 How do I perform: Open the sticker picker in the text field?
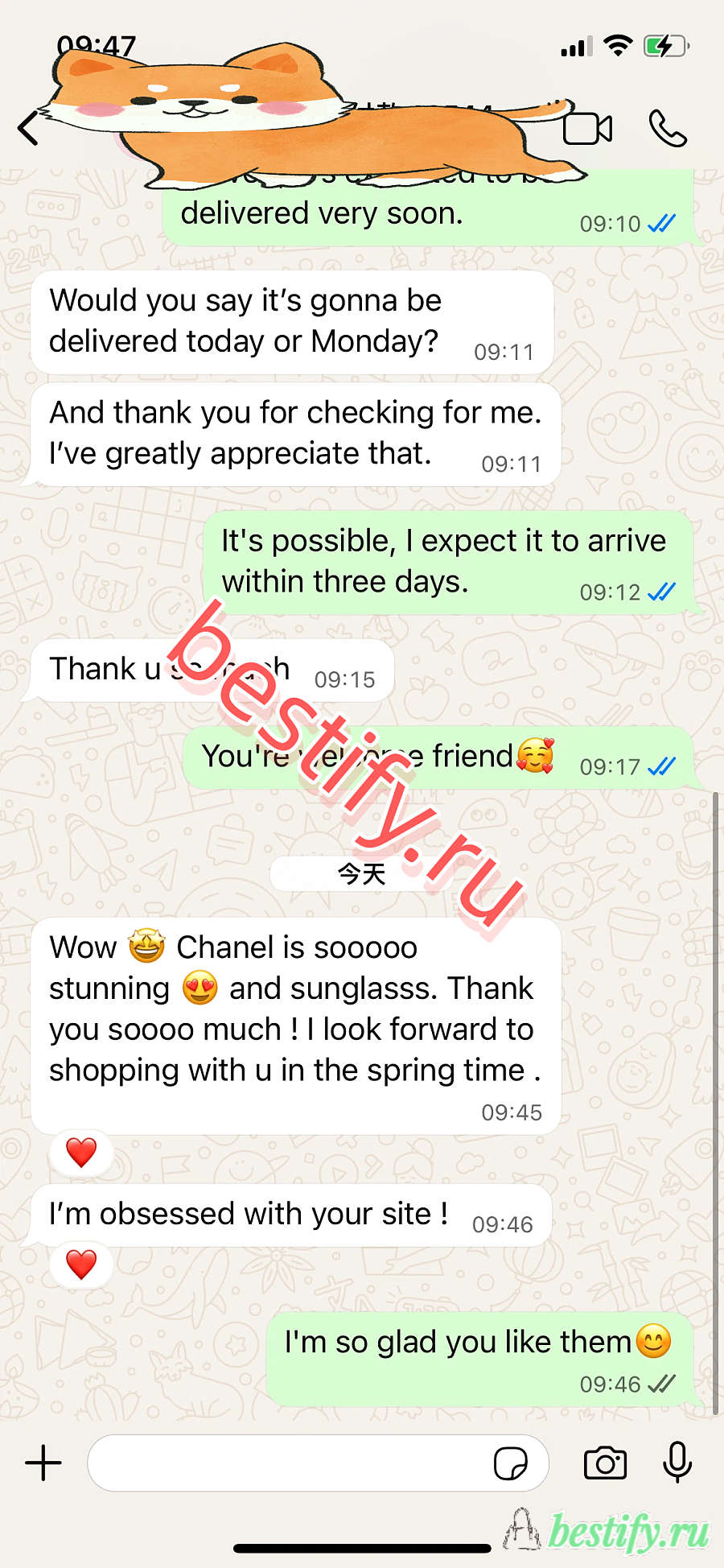coord(511,1463)
